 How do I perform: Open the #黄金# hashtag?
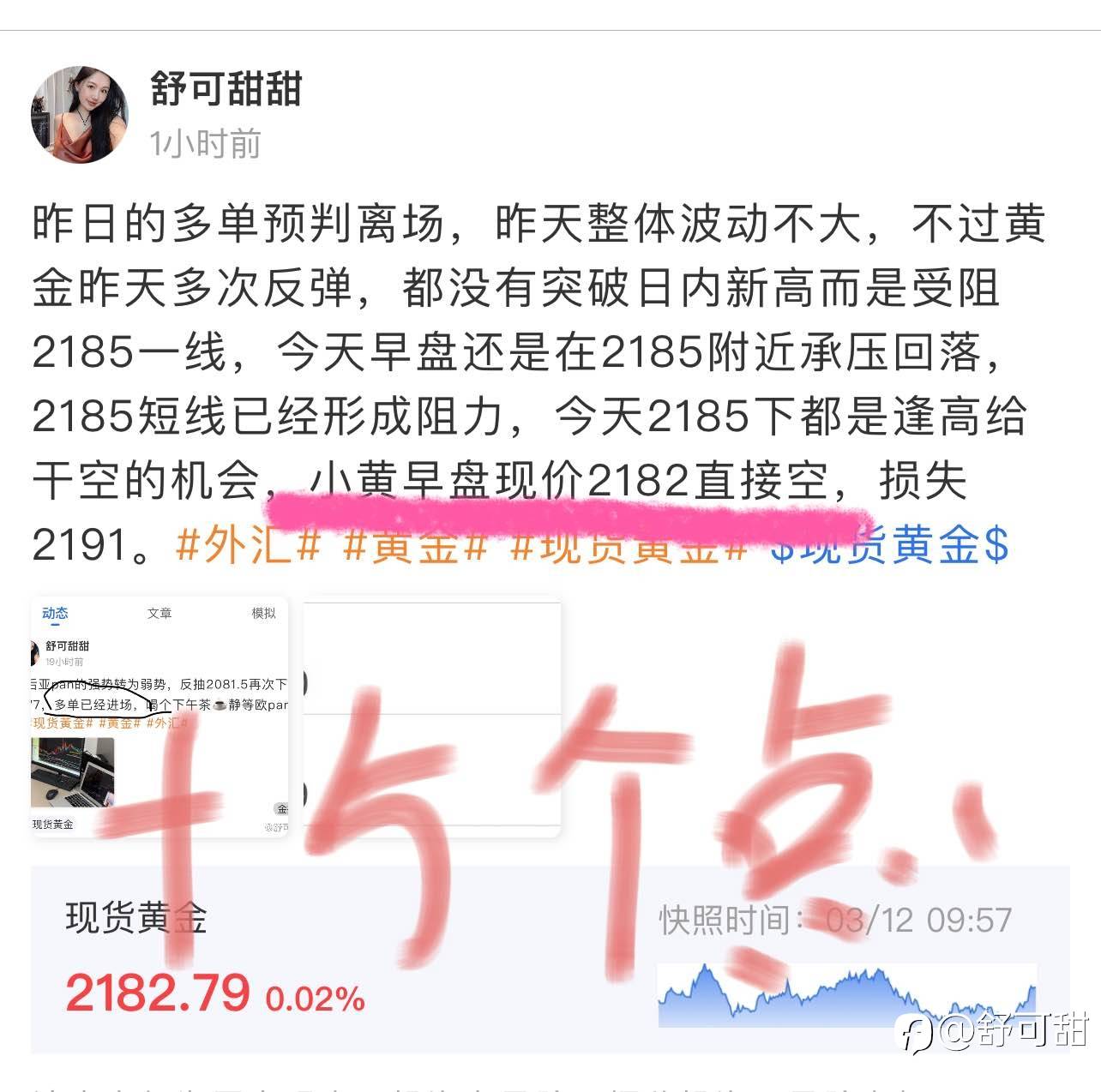coord(415,545)
